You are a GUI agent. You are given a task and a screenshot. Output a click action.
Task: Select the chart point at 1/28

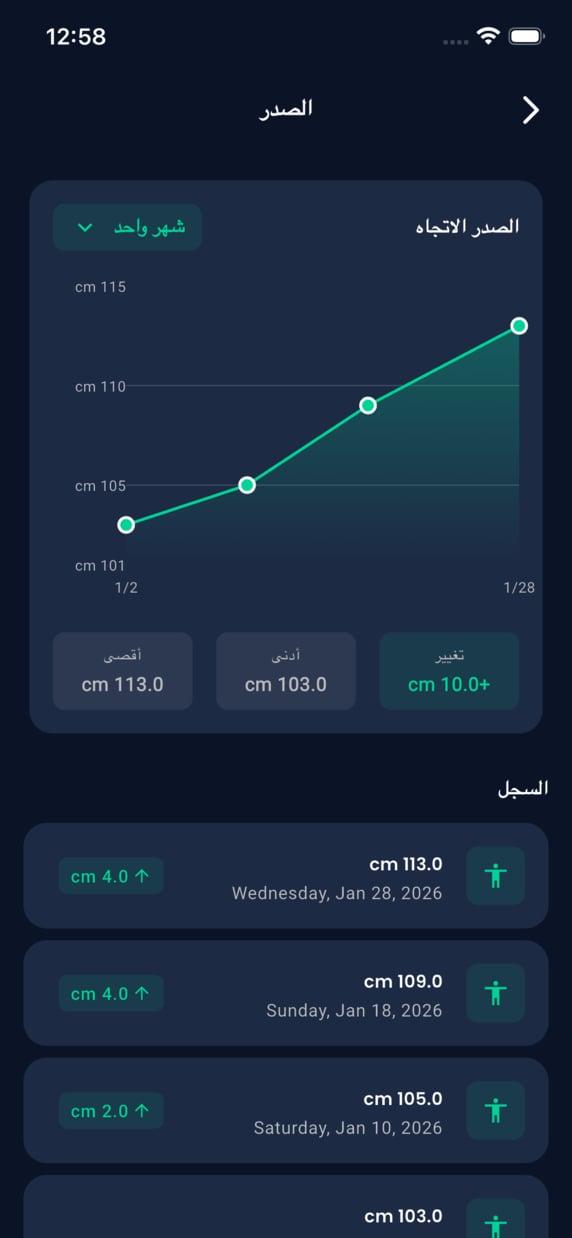(x=519, y=325)
